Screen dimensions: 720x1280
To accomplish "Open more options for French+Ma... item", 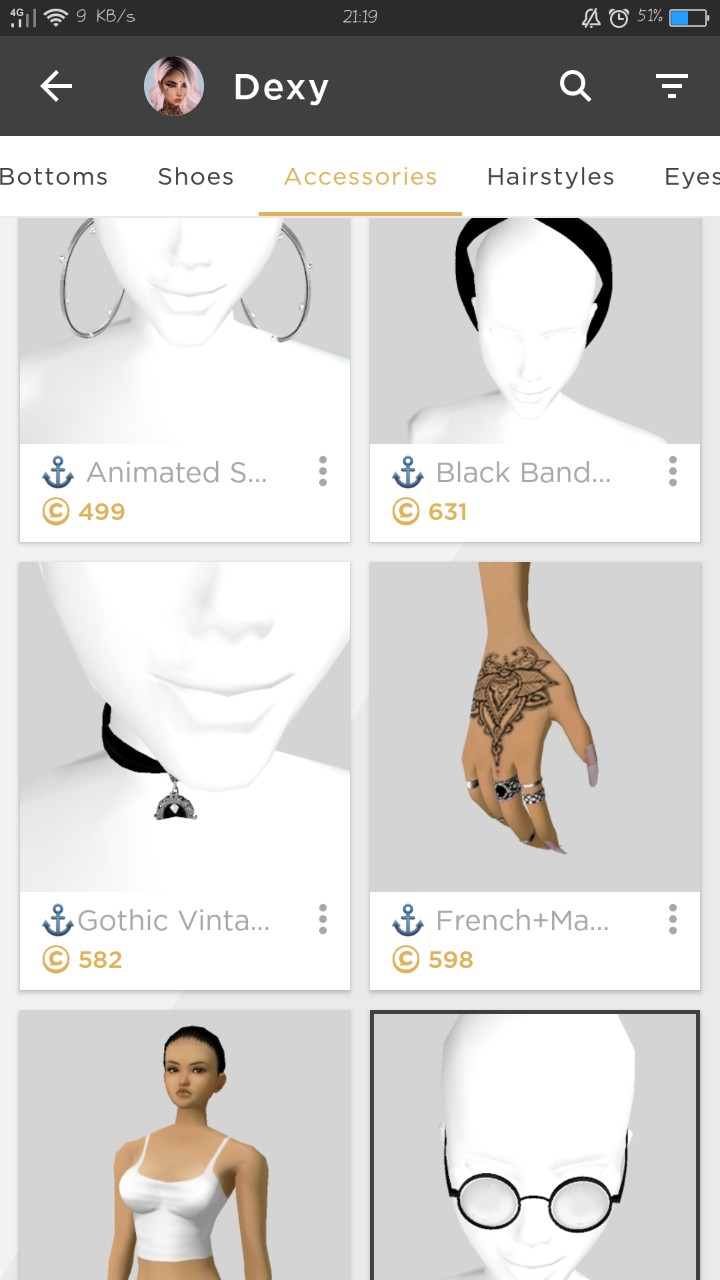I will tap(673, 920).
